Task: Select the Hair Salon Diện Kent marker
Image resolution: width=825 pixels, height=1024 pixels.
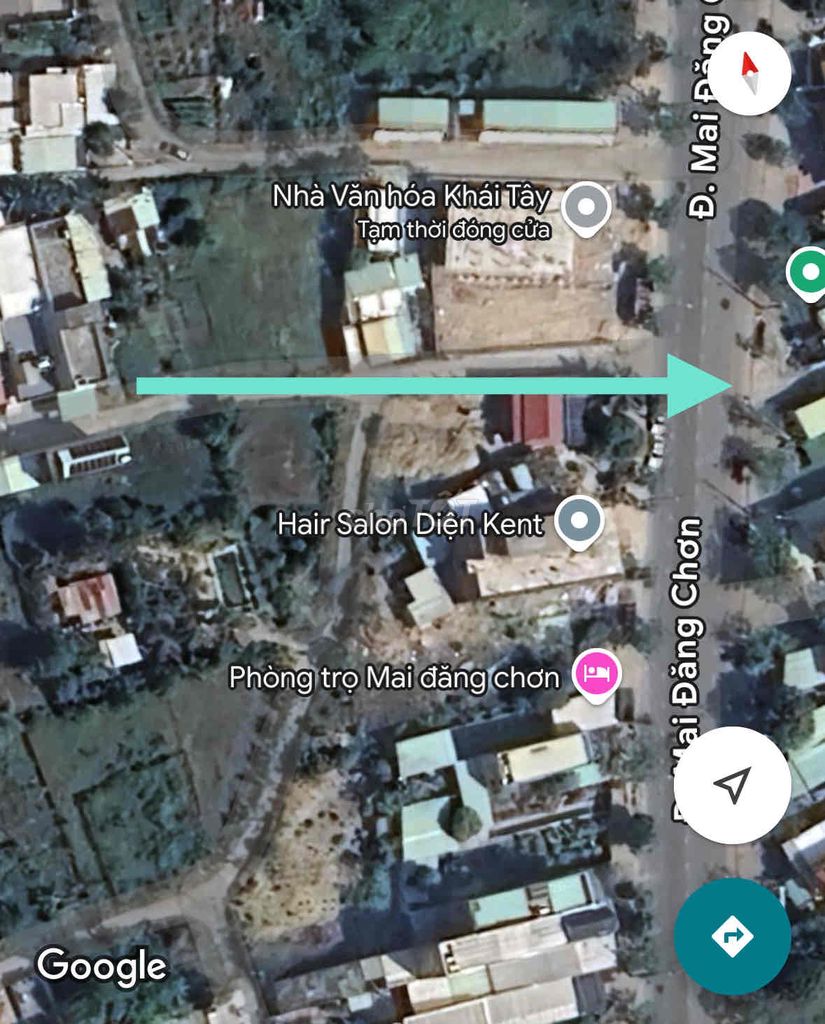Action: coord(579,522)
